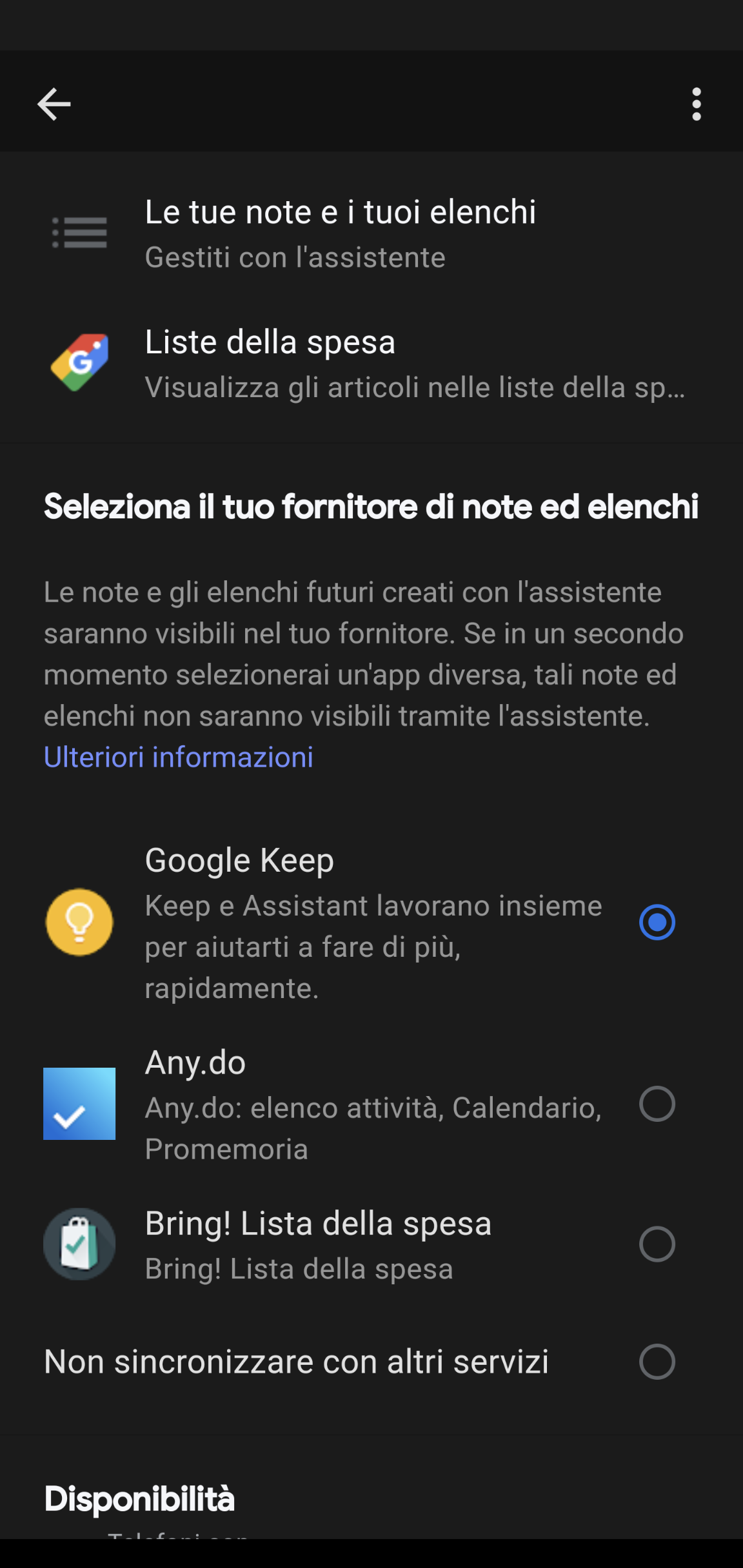Click the Any.do app icon

78,1104
